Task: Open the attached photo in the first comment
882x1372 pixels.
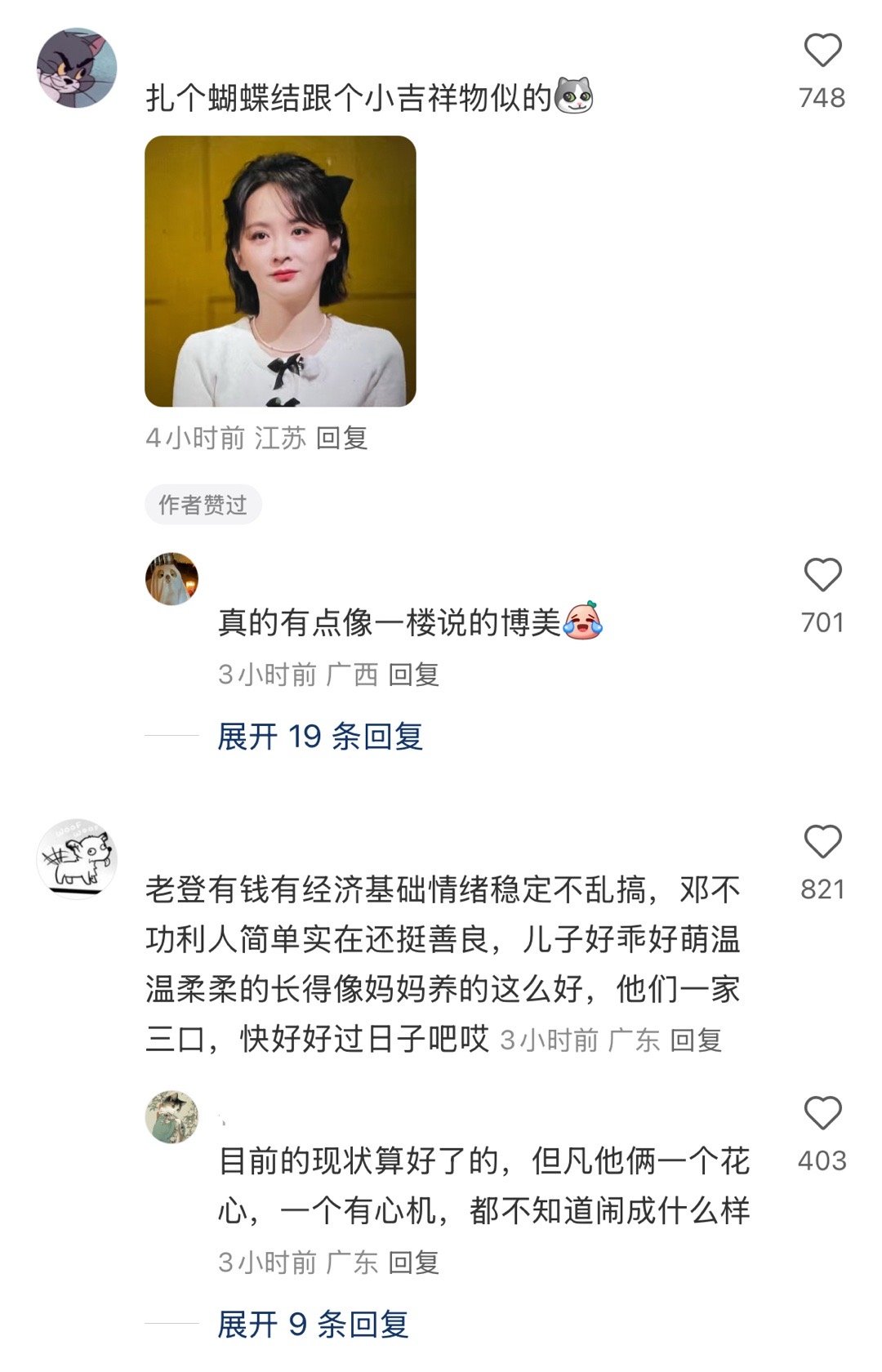Action: coord(280,271)
